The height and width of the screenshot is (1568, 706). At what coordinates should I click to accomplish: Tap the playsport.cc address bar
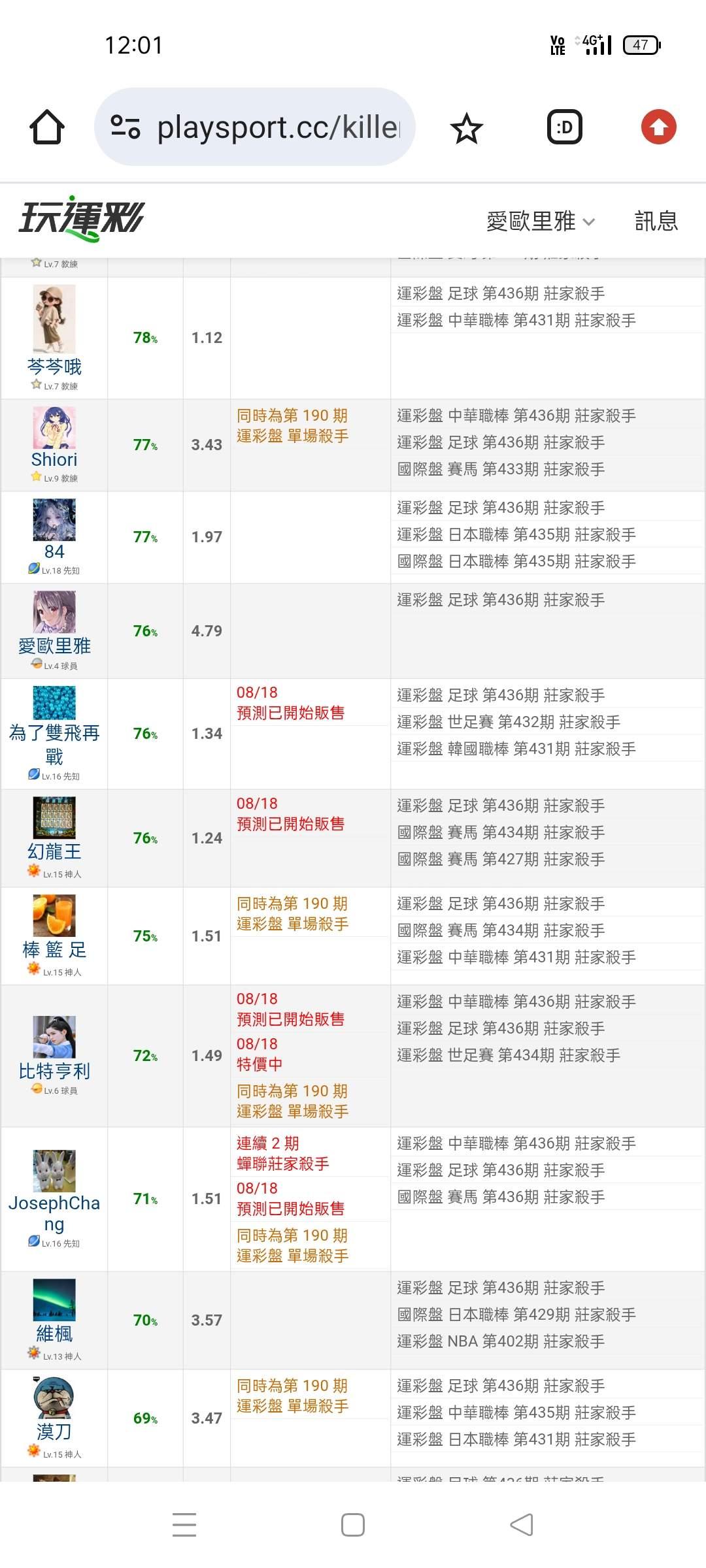coord(255,127)
